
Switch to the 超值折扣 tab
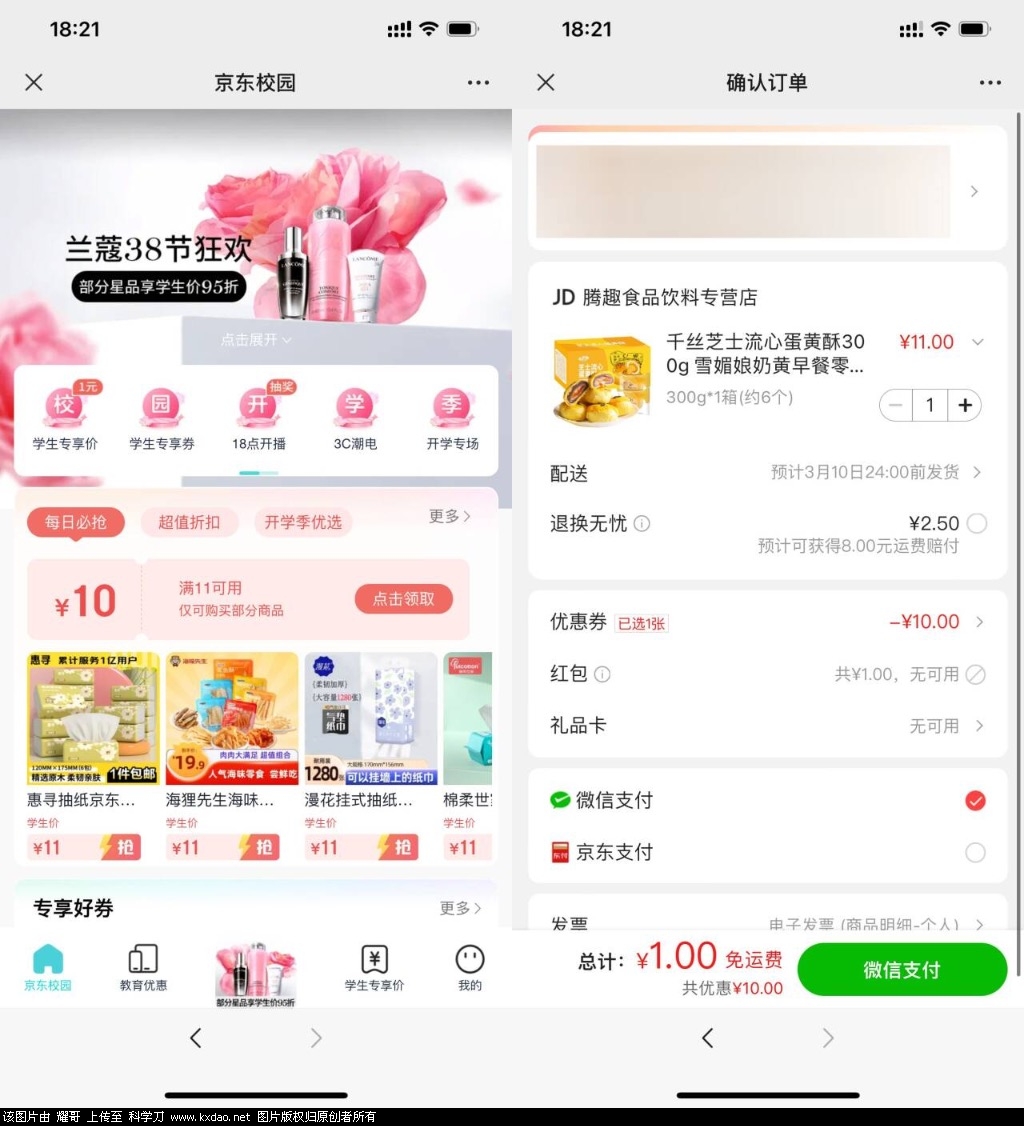tap(189, 522)
